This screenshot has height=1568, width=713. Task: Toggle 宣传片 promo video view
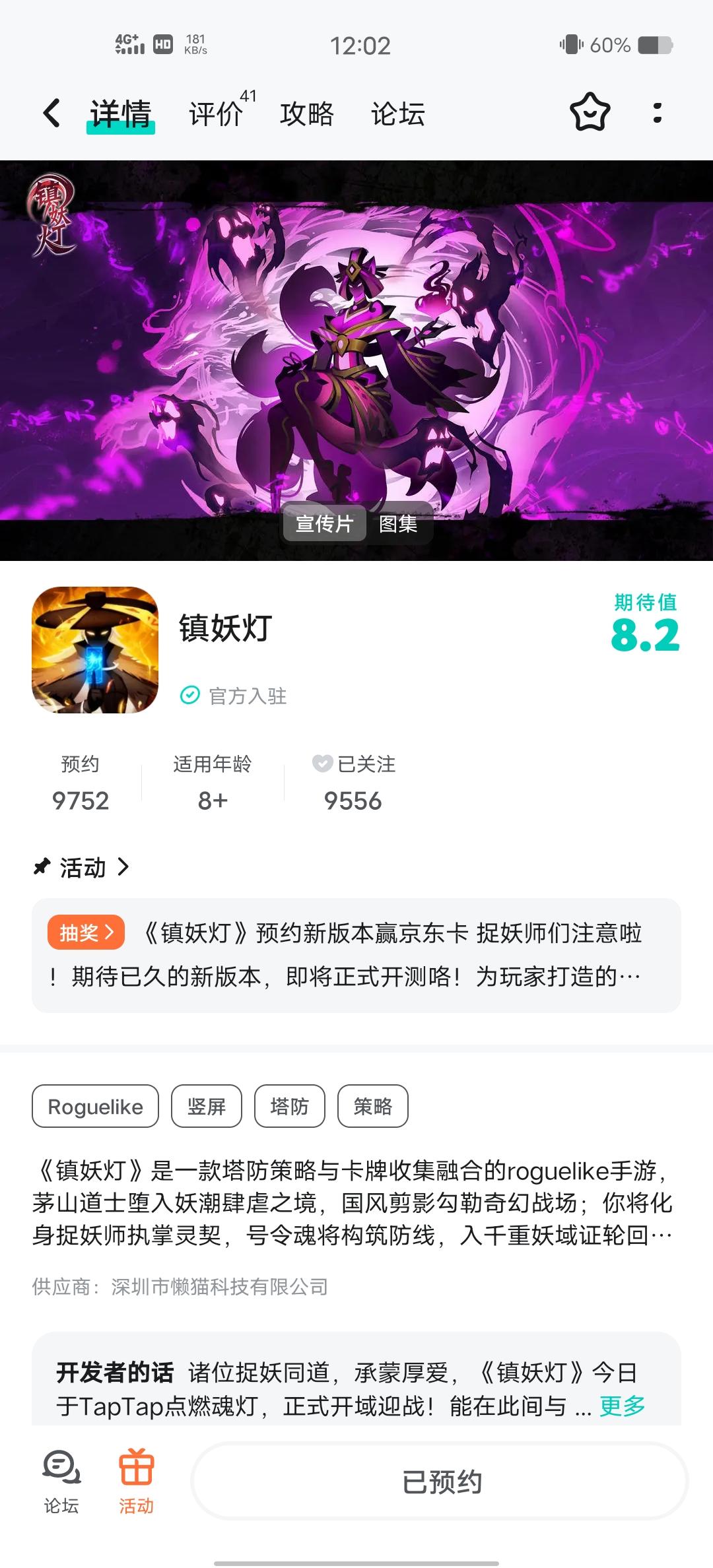[x=324, y=523]
